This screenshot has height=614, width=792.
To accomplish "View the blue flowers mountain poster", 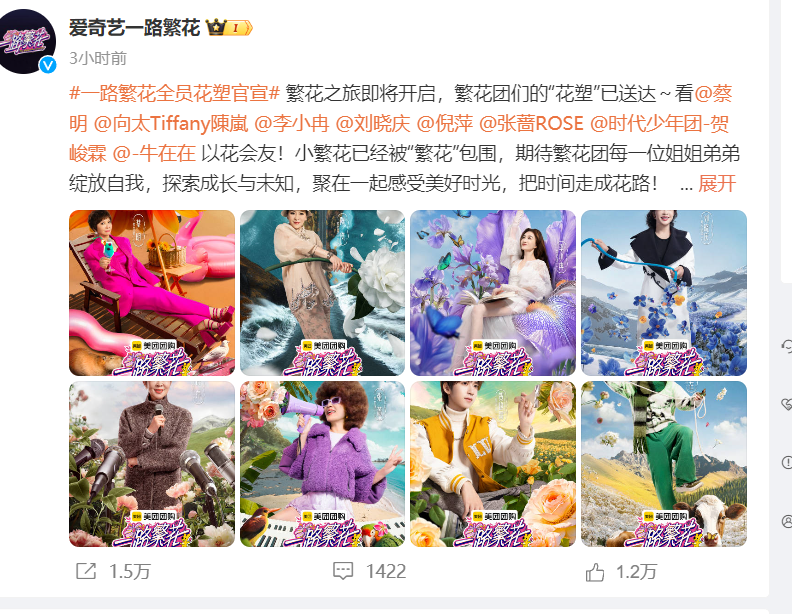I will pos(663,293).
